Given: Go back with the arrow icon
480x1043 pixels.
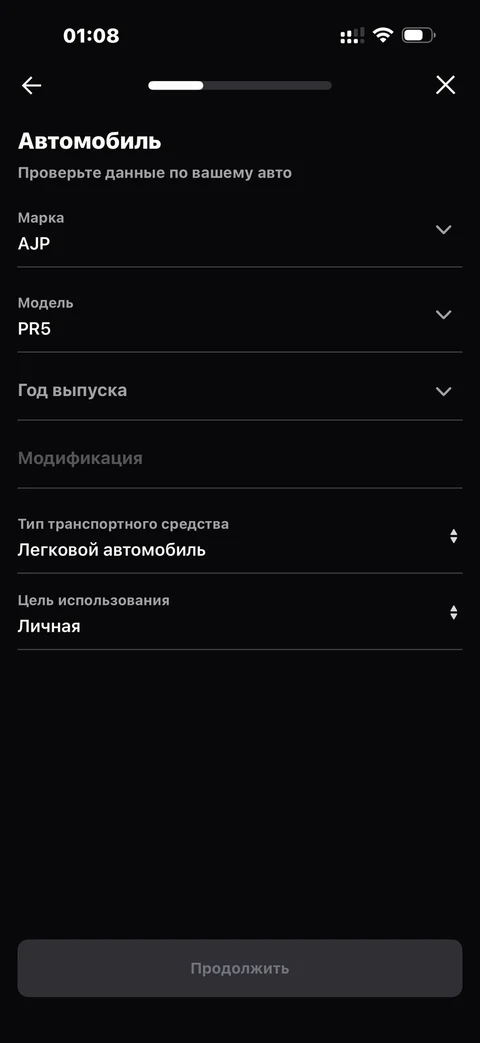Looking at the screenshot, I should (31, 85).
